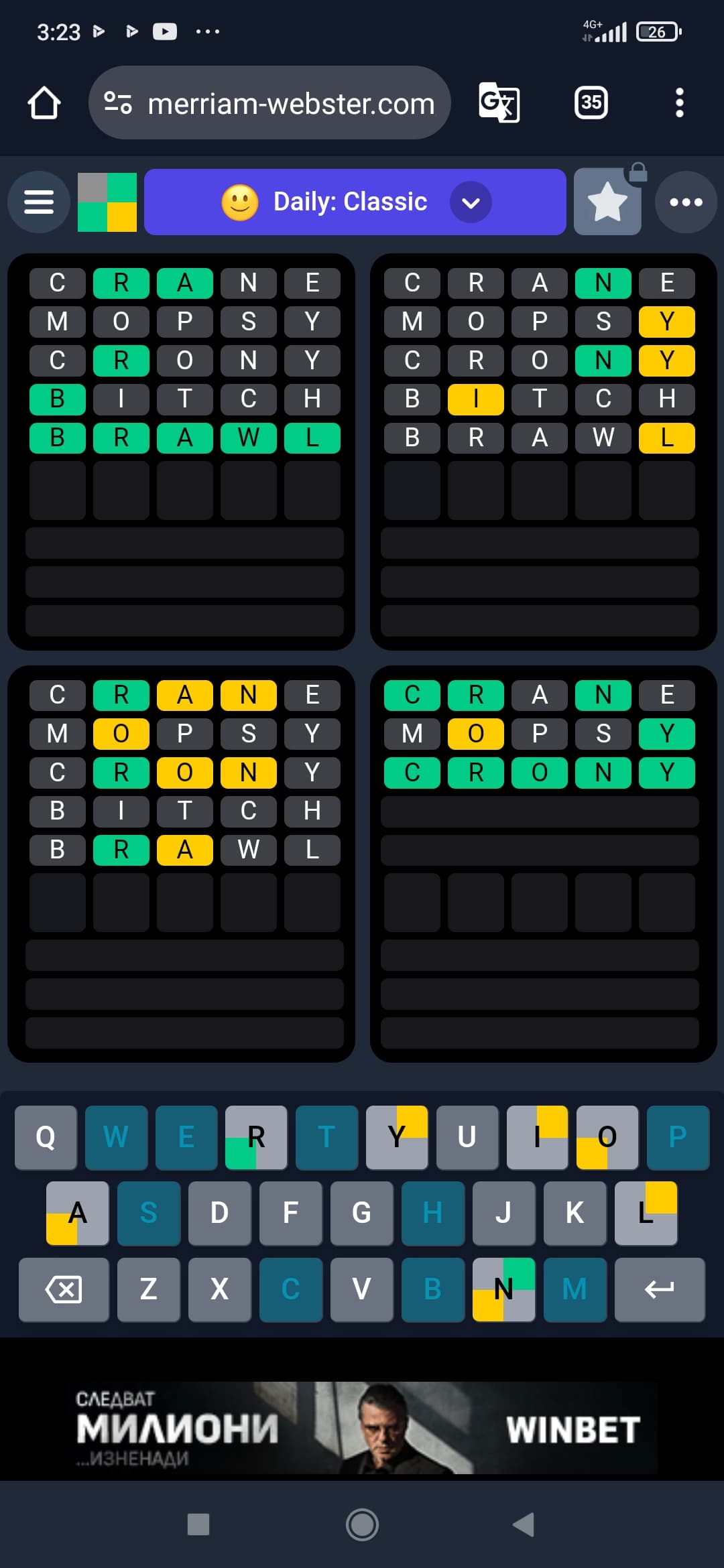Tap the translate page icon
Image resolution: width=724 pixels, height=1568 pixels.
(499, 103)
